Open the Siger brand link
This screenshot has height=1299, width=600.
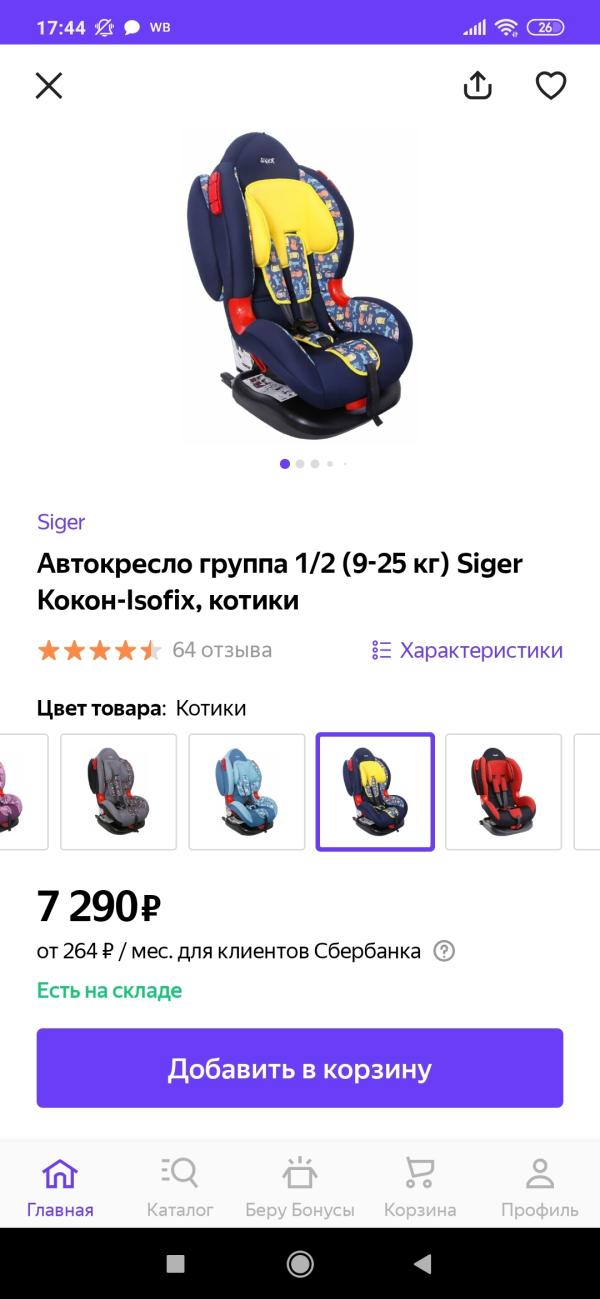click(x=61, y=522)
